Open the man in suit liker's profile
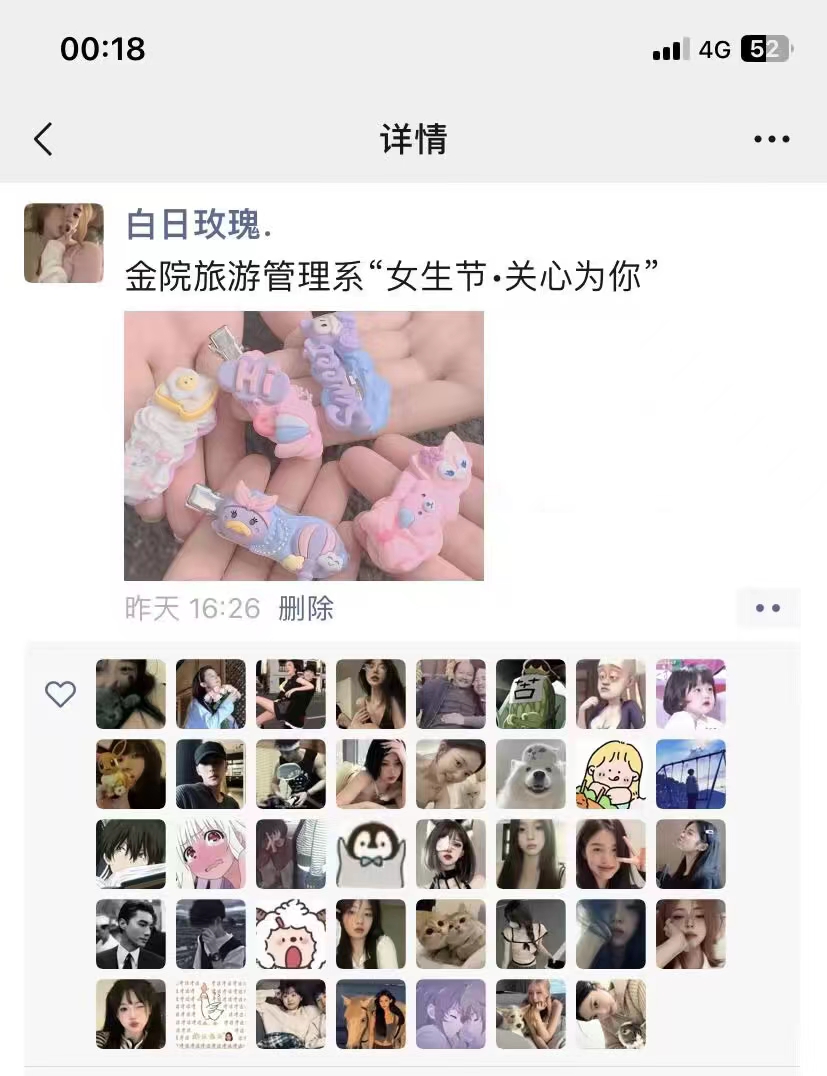 [x=131, y=934]
